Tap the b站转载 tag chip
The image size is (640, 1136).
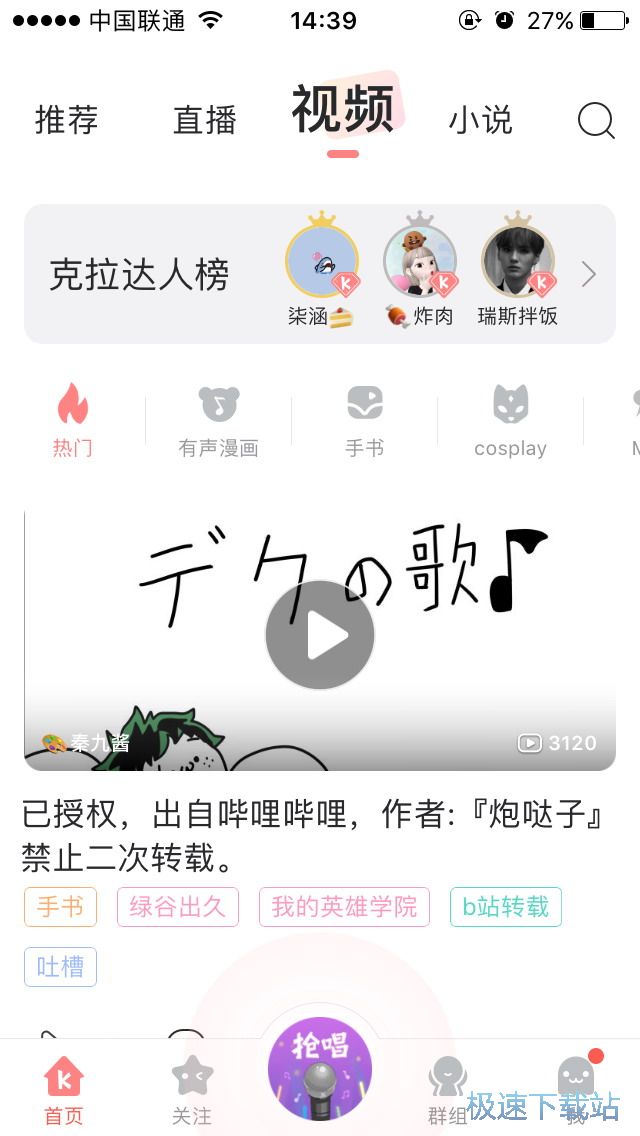pyautogui.click(x=505, y=907)
